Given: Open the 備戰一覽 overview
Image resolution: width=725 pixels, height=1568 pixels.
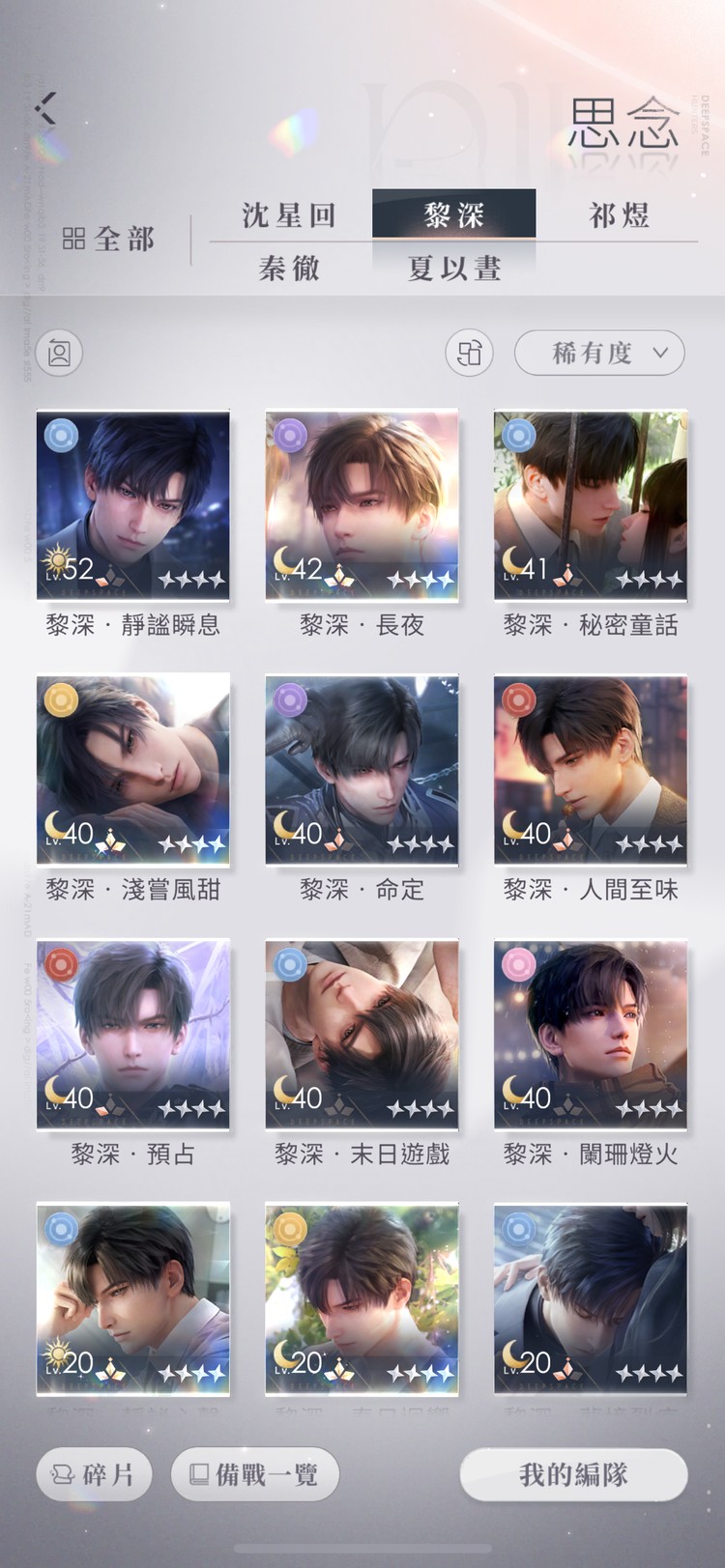Looking at the screenshot, I should pos(254,1474).
